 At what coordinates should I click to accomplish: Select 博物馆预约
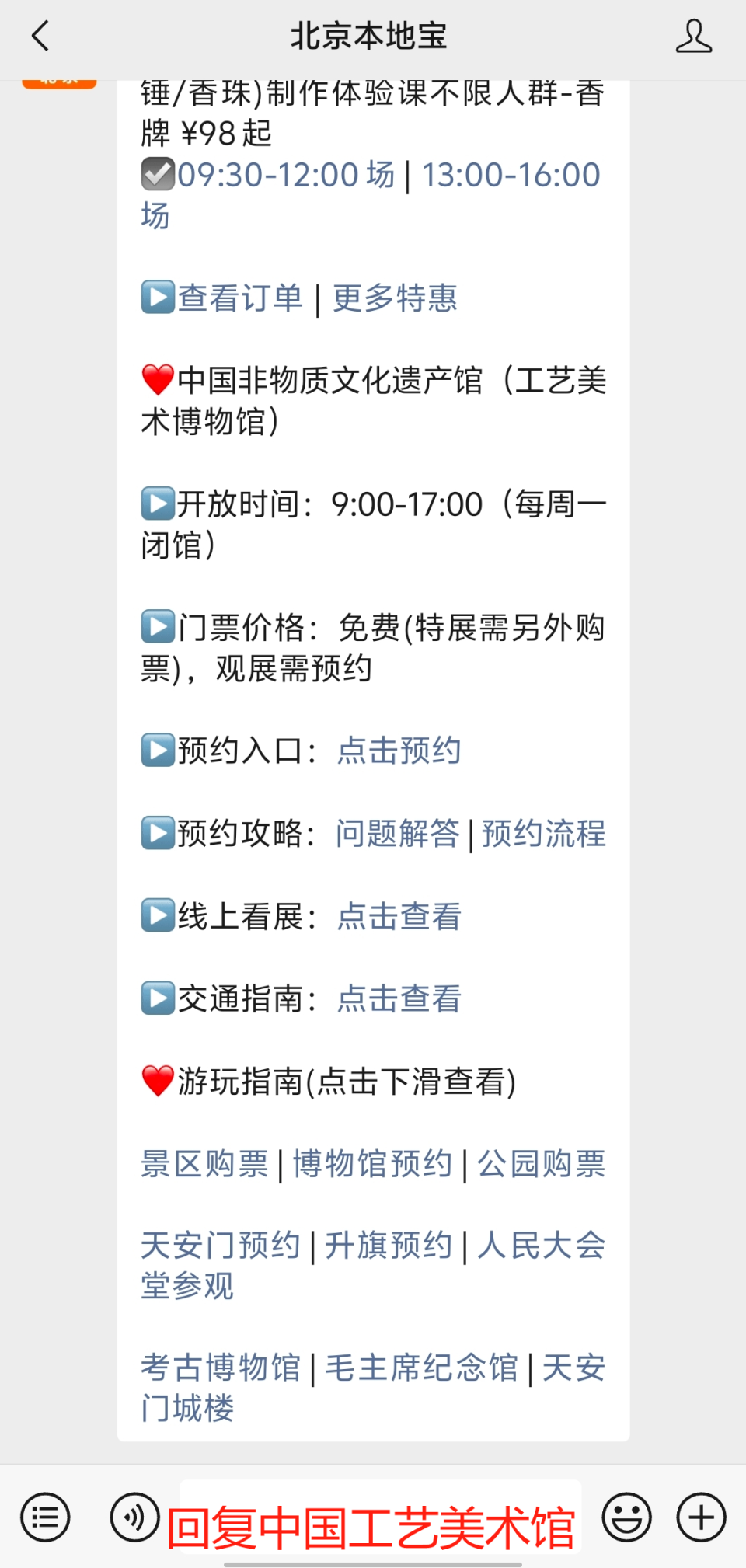coord(371,1163)
